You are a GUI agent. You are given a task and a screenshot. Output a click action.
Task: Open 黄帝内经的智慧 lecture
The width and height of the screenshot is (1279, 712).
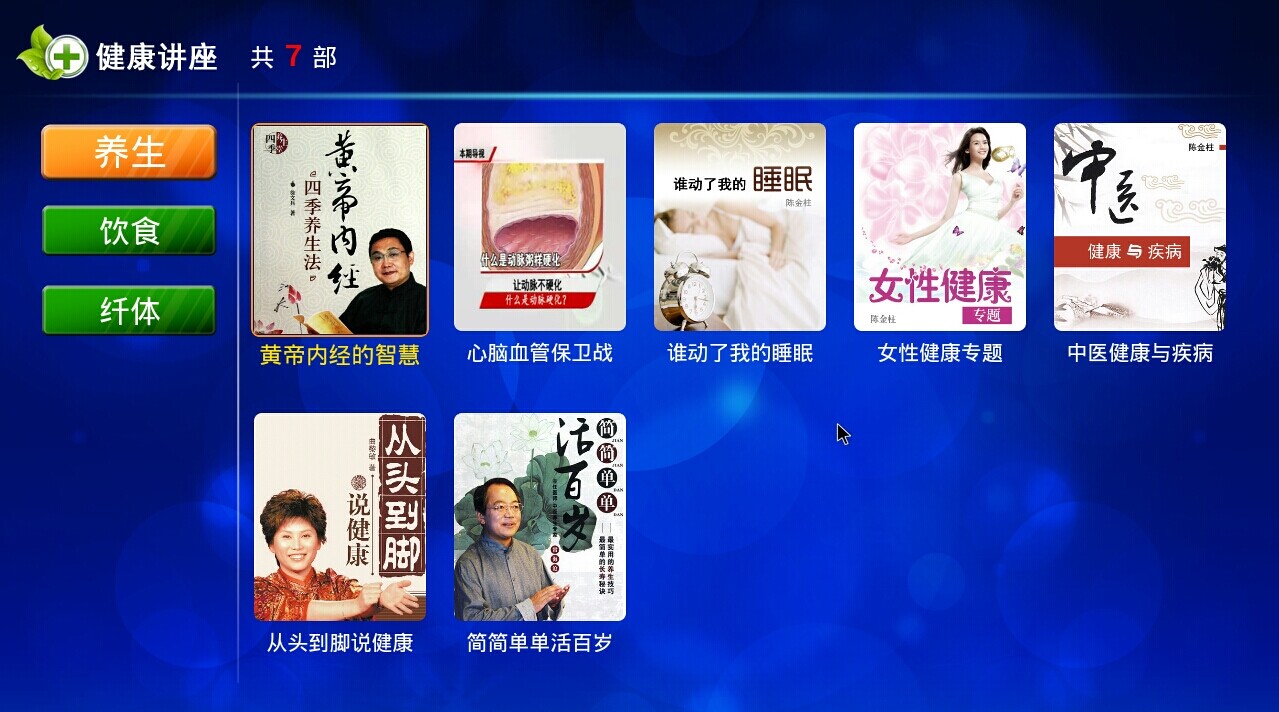(339, 229)
